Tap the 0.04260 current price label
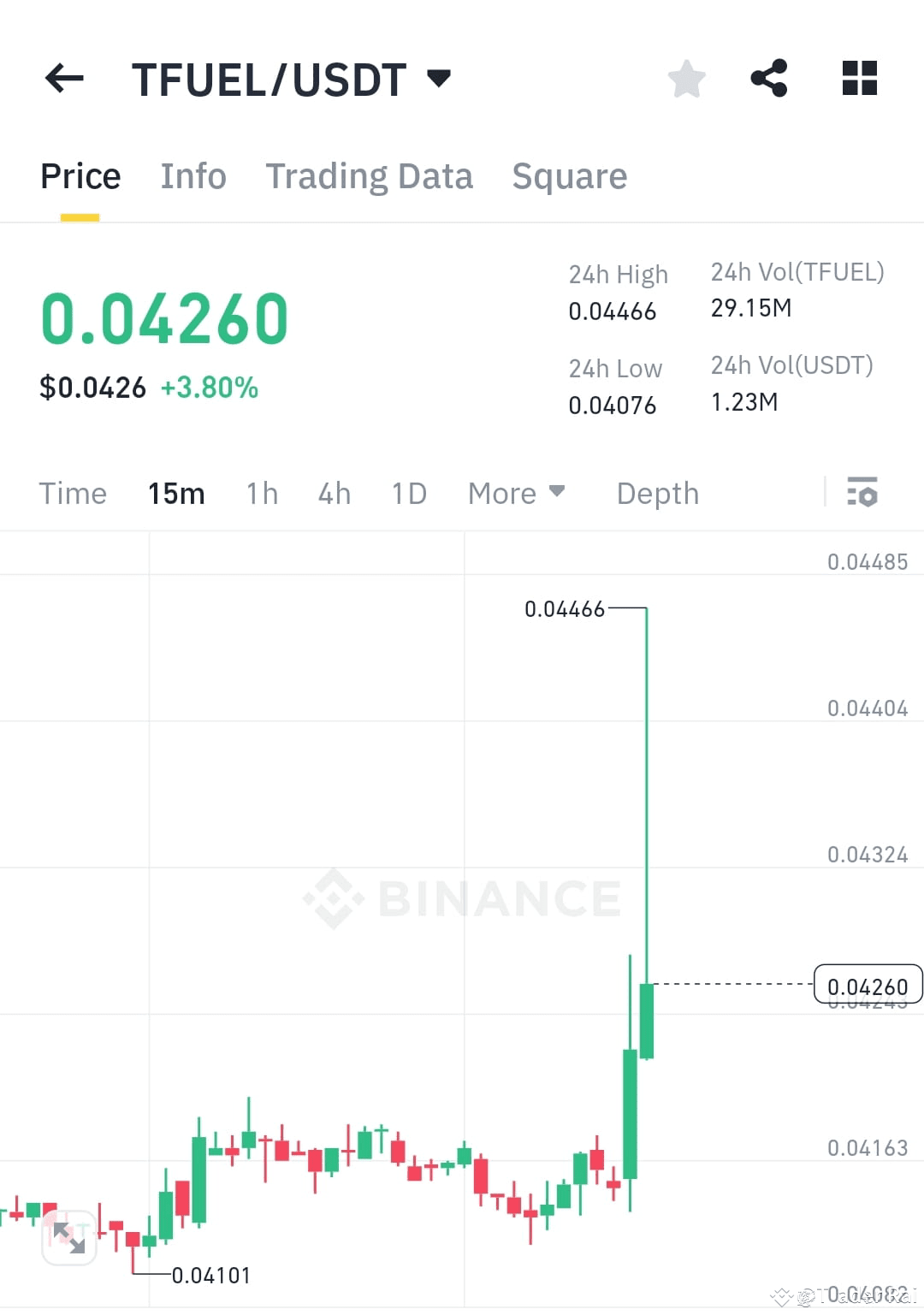The image size is (924, 1315). 868,986
